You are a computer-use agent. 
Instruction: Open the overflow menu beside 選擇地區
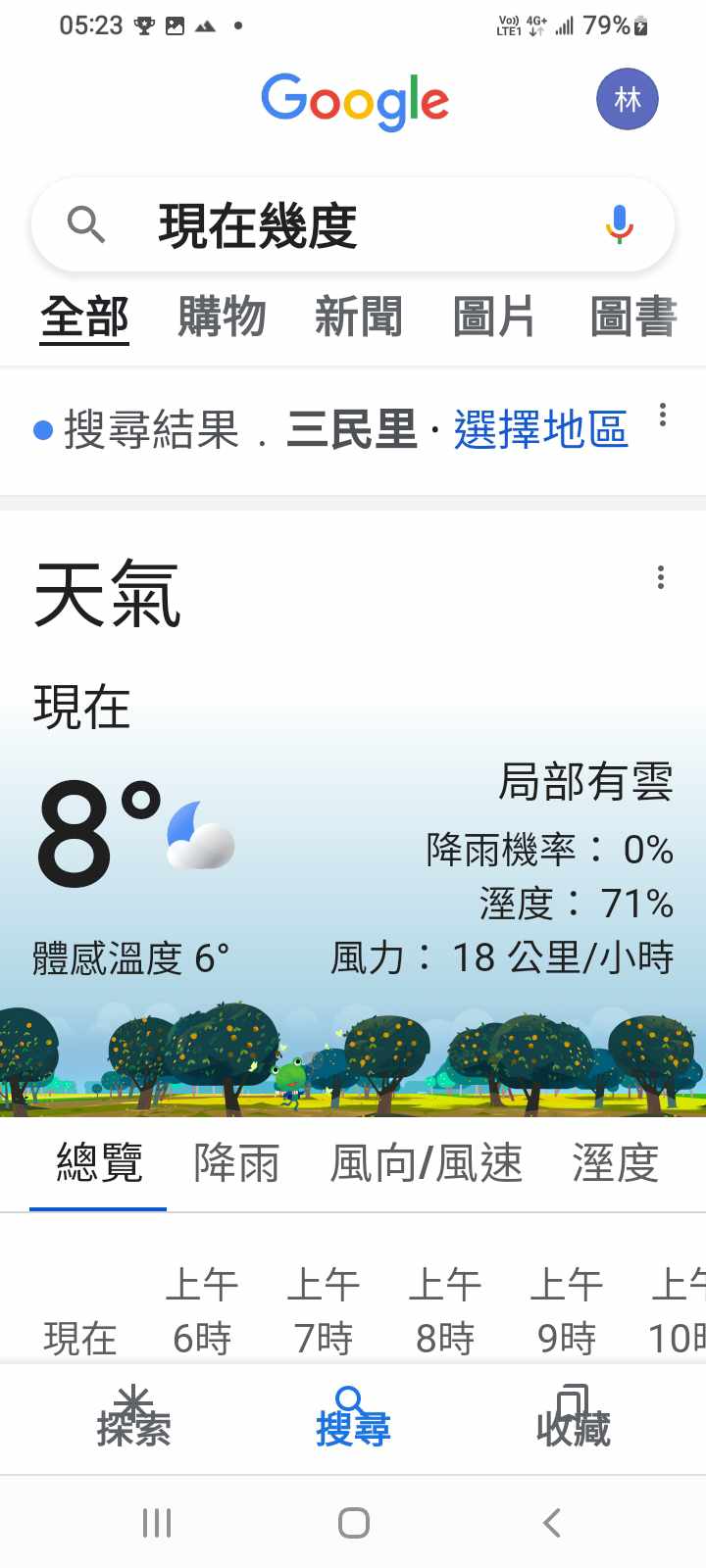[x=663, y=415]
